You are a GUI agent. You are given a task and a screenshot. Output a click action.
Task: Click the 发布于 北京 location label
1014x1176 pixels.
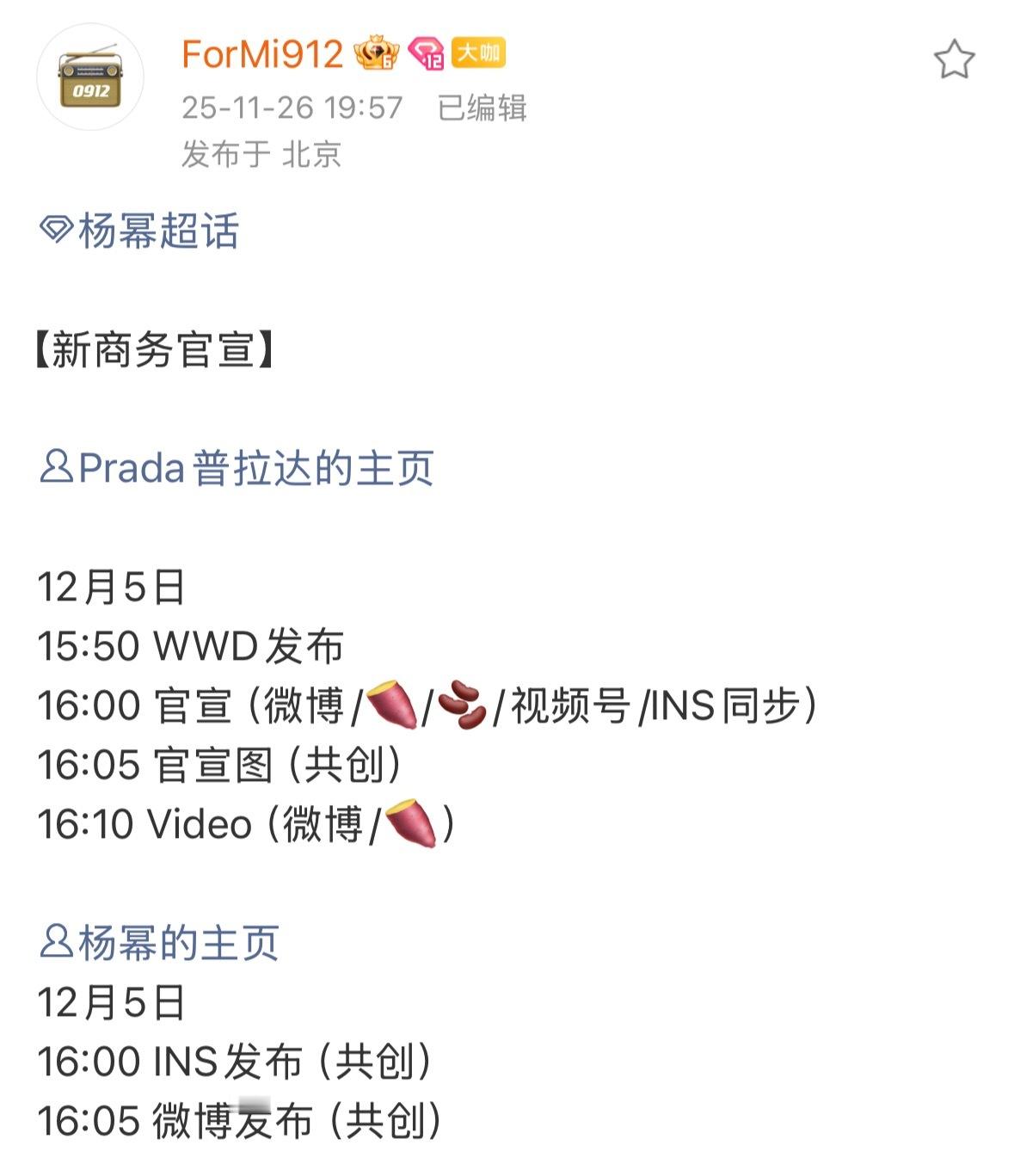(x=262, y=153)
